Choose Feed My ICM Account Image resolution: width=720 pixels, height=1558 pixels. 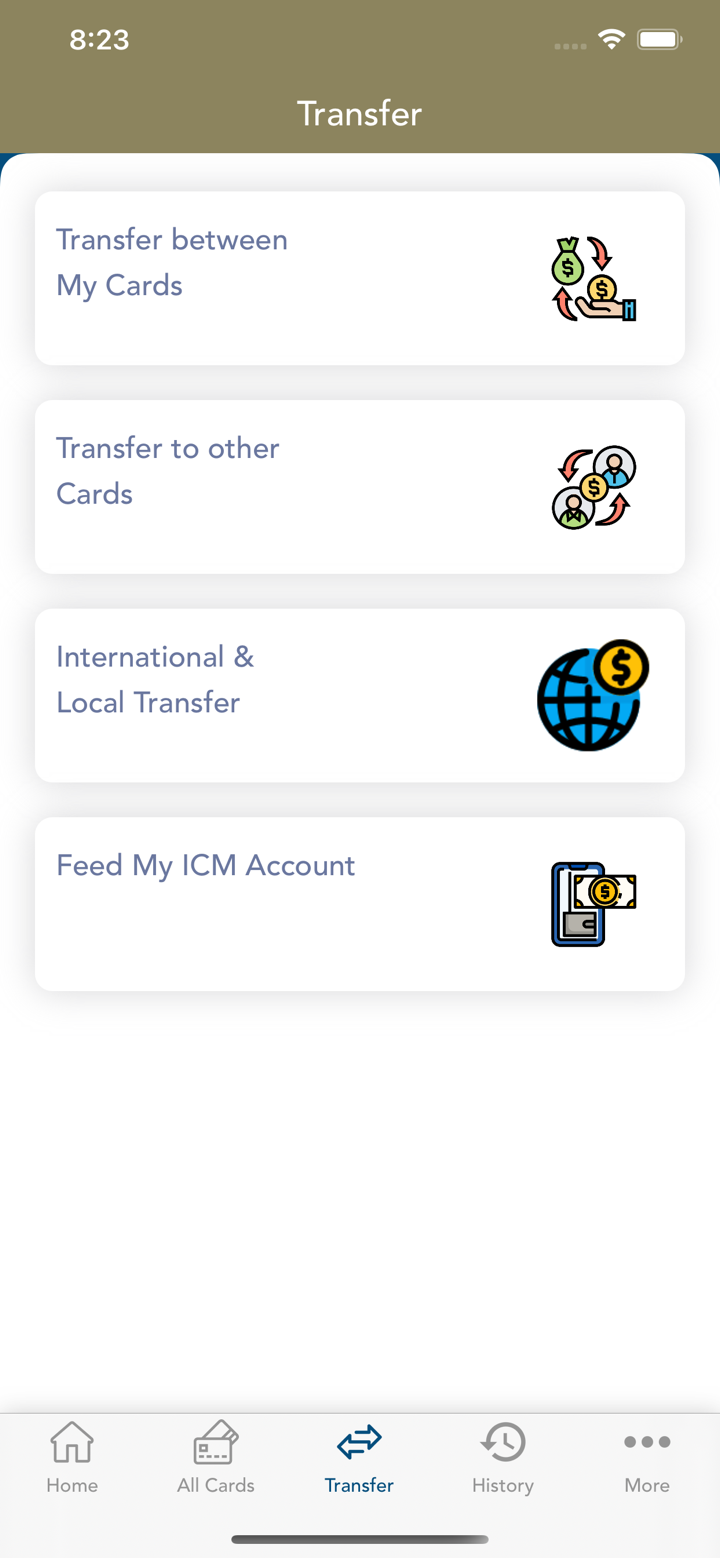(x=359, y=903)
